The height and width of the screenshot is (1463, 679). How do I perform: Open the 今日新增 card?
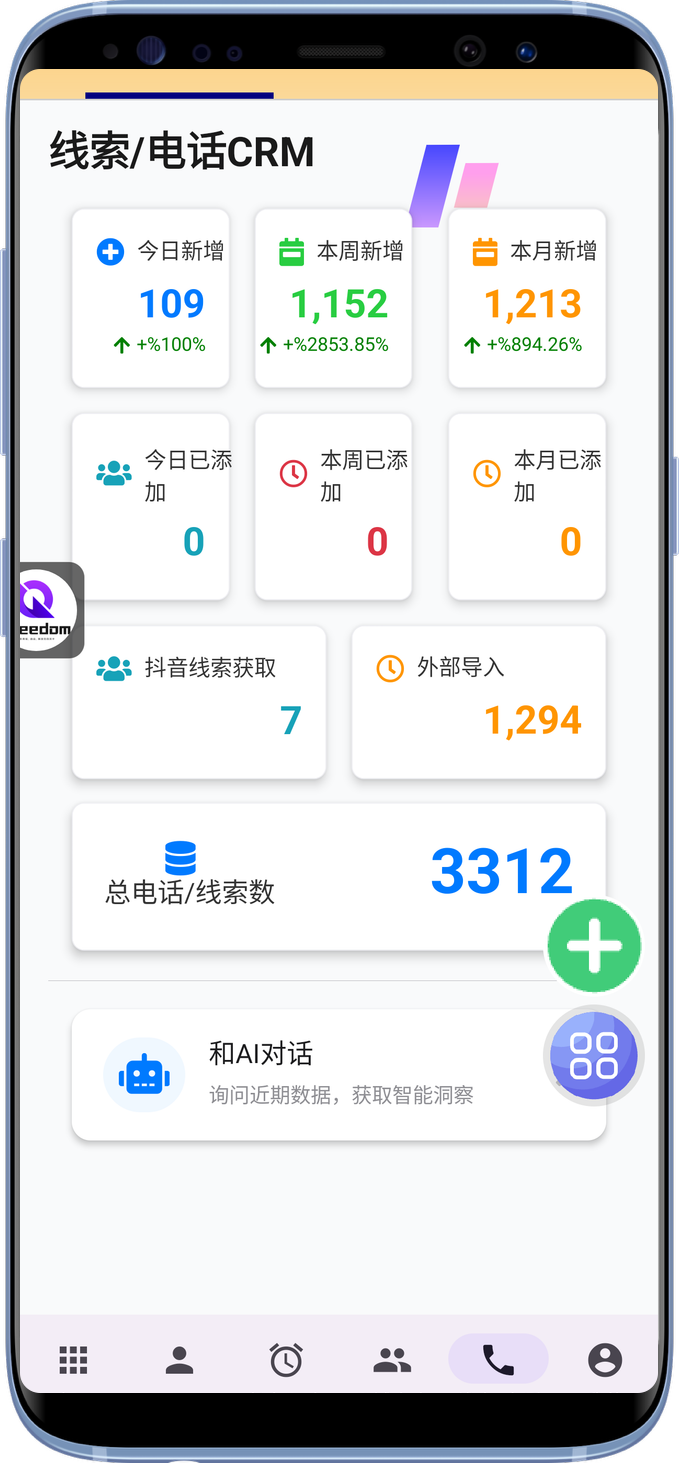tap(151, 298)
